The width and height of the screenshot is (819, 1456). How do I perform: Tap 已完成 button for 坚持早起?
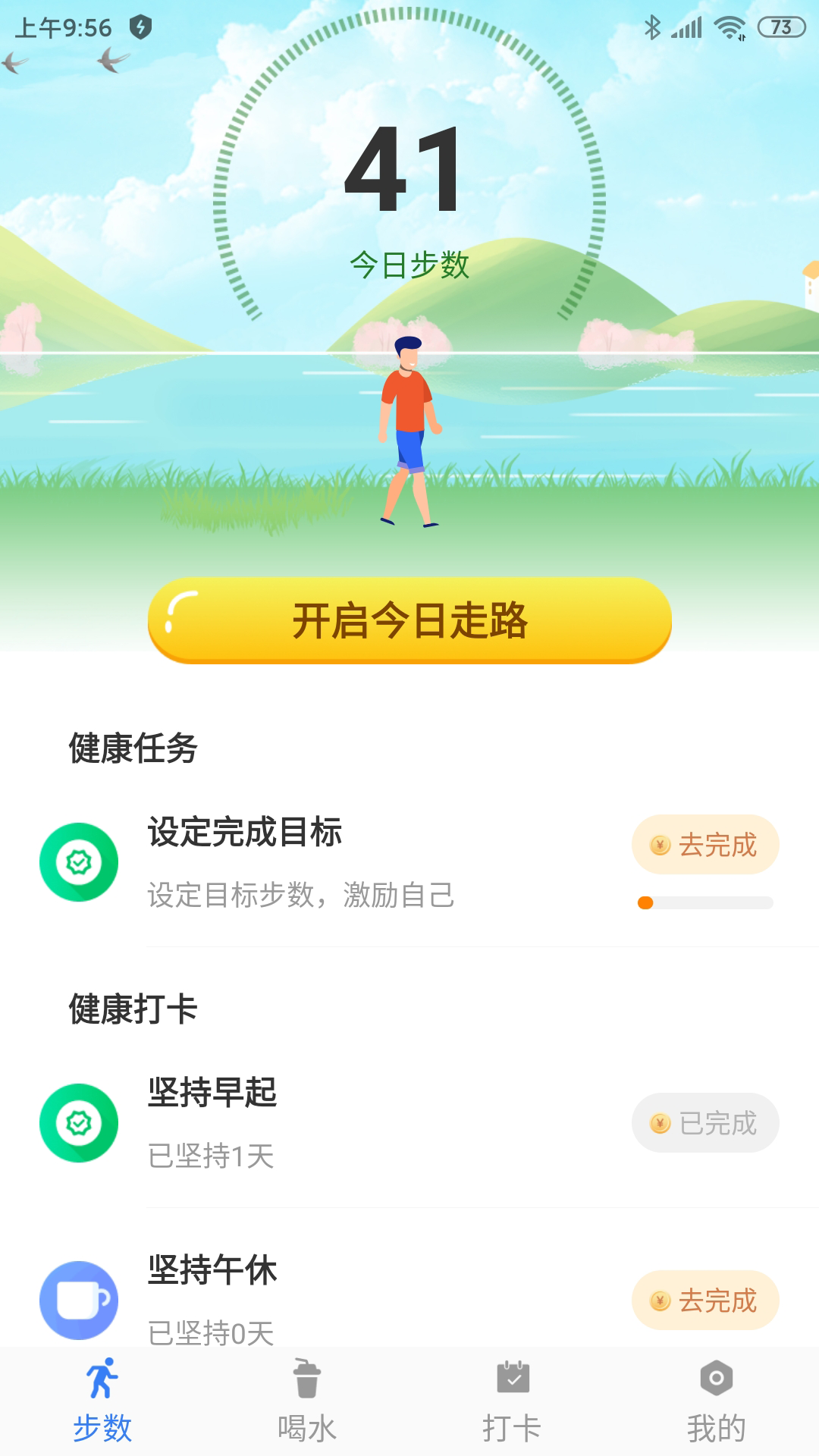705,1123
